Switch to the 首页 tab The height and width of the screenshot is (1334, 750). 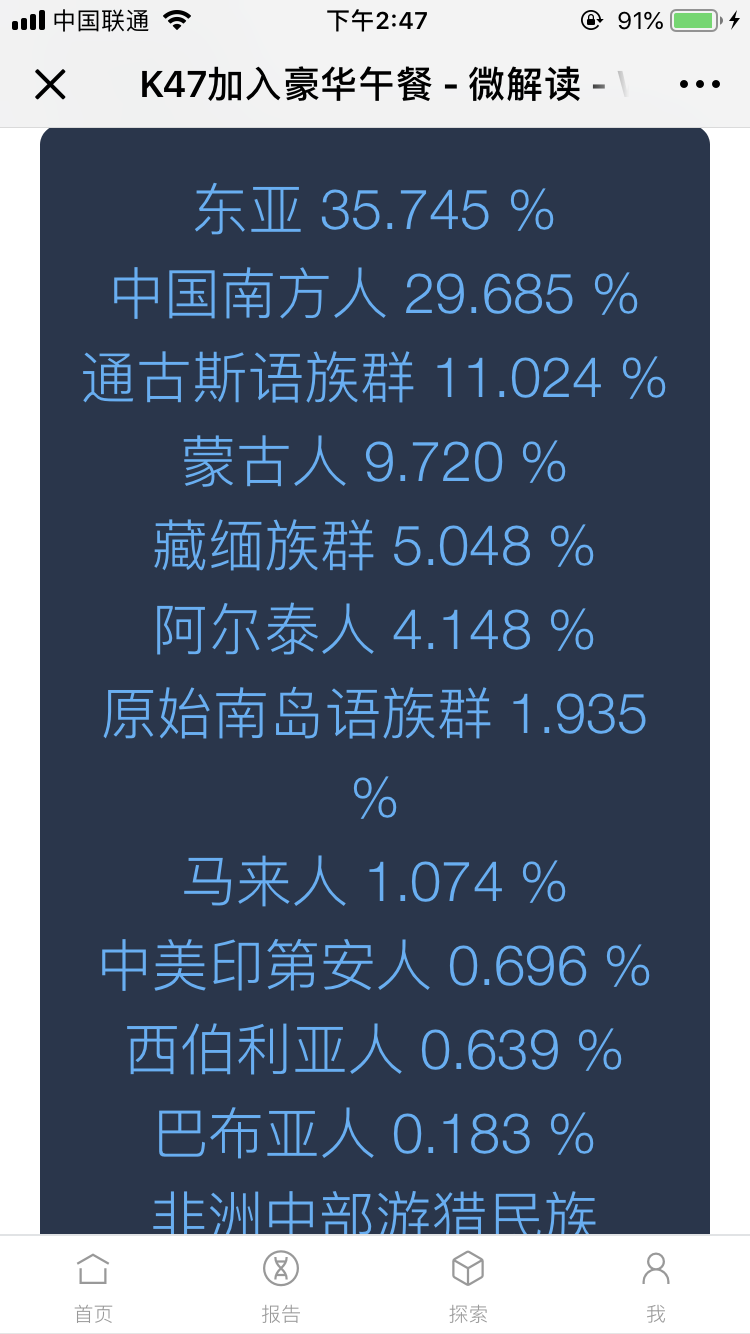[x=94, y=1286]
